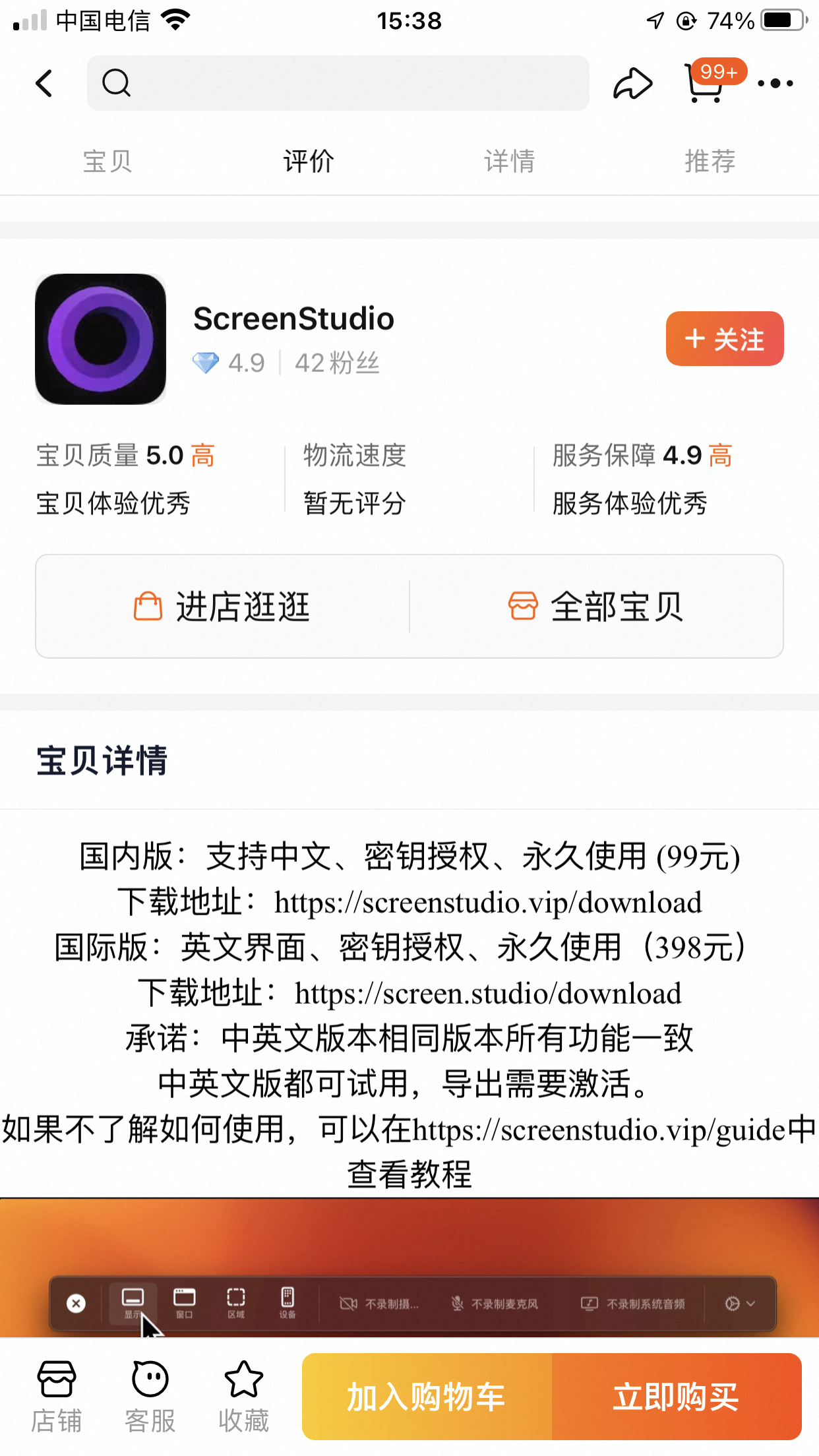Go back to the previous page
Image resolution: width=819 pixels, height=1456 pixels.
click(x=44, y=84)
